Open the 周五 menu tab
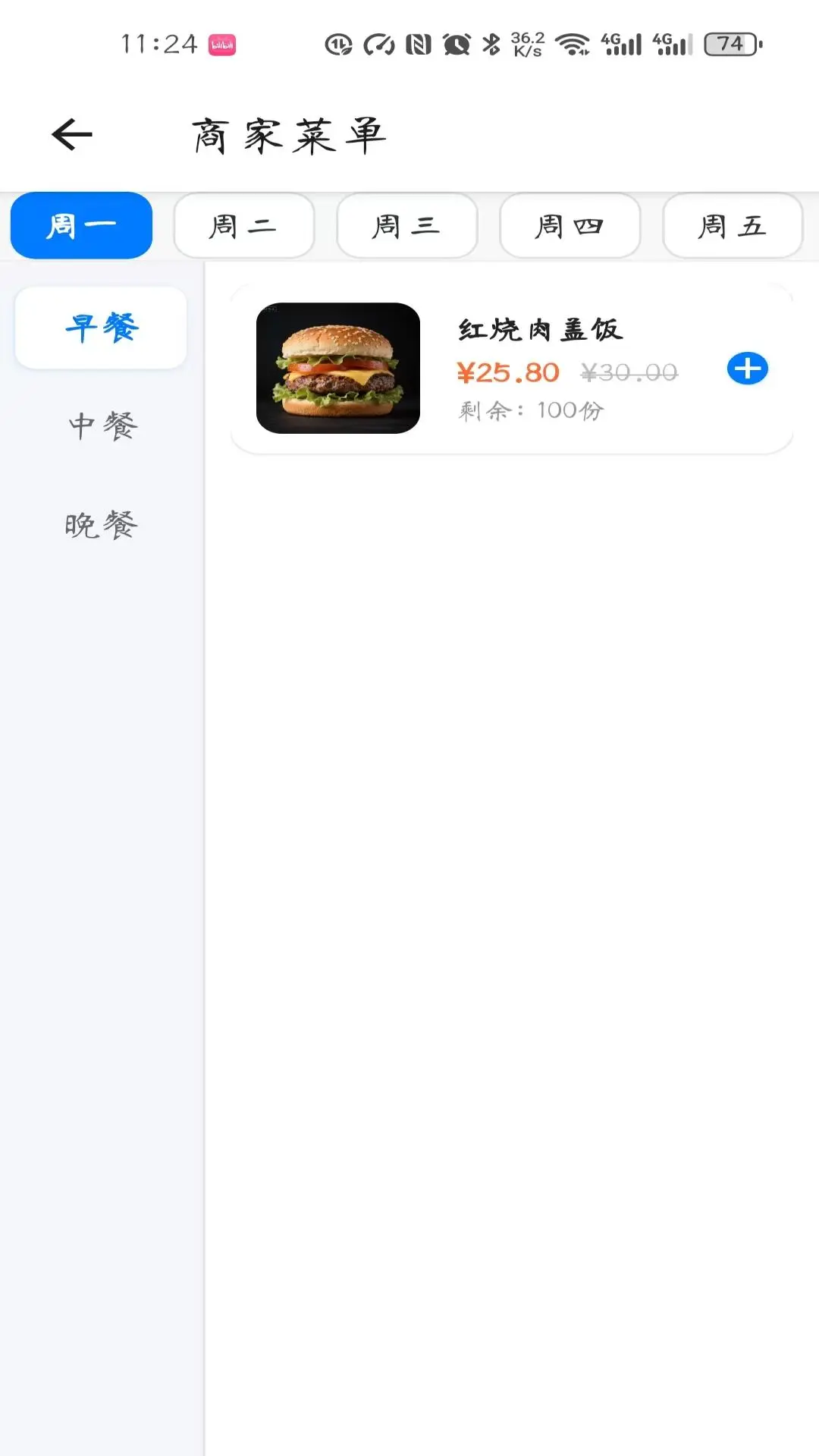The width and height of the screenshot is (819, 1456). (733, 224)
